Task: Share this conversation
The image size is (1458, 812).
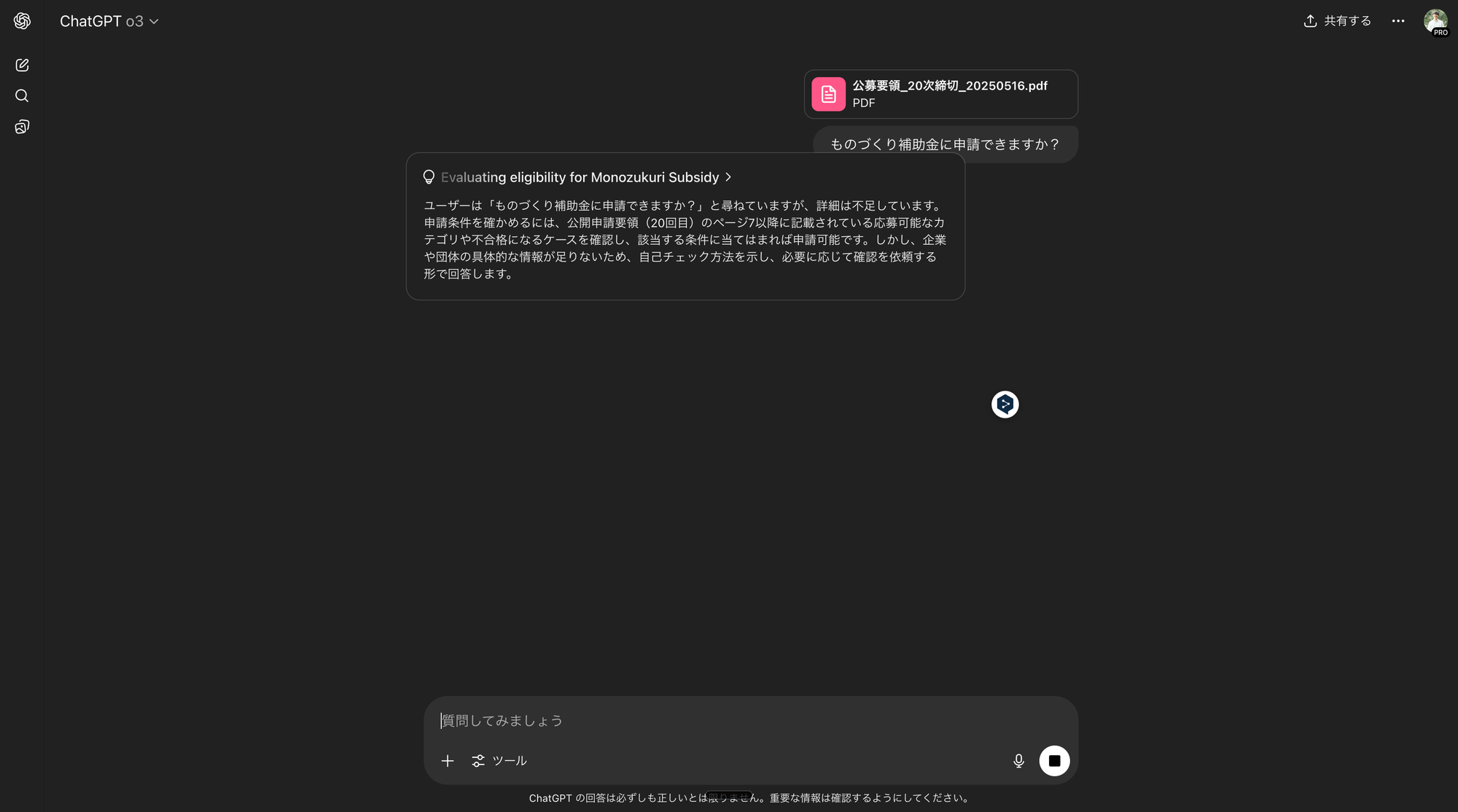Action: [1337, 21]
